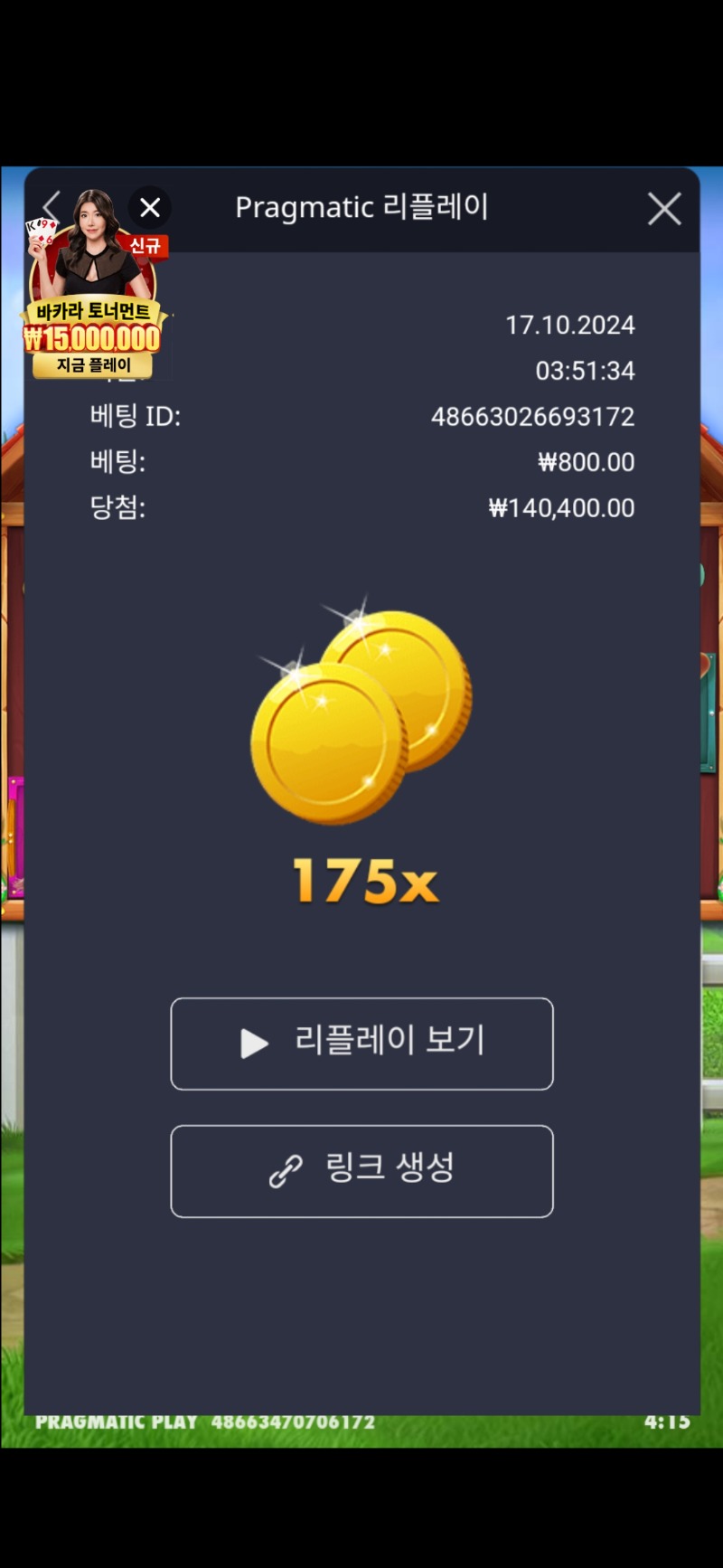This screenshot has height=1568, width=723.
Task: Watch the replay via 리플레이 보기
Action: pos(361,1044)
